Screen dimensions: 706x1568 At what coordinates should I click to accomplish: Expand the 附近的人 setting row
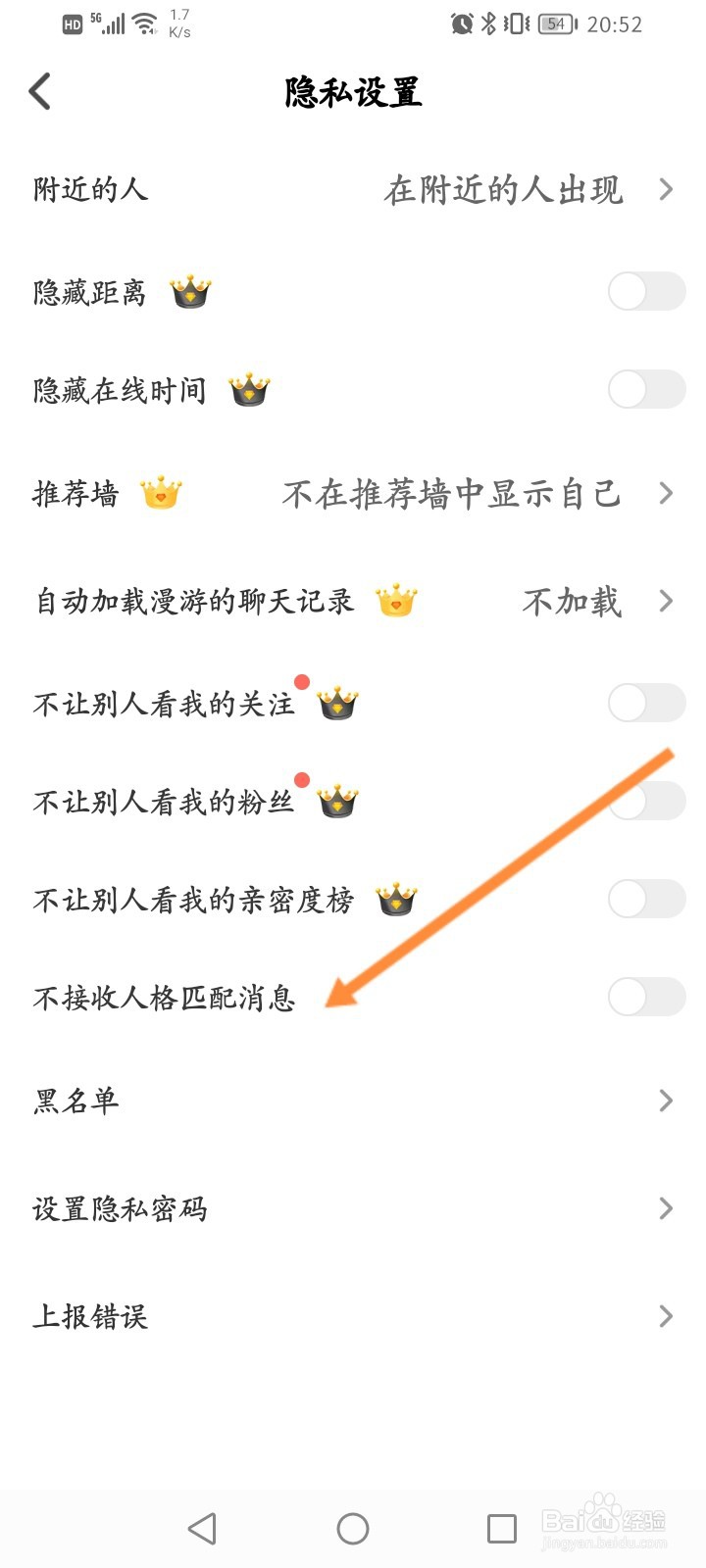coord(353,191)
